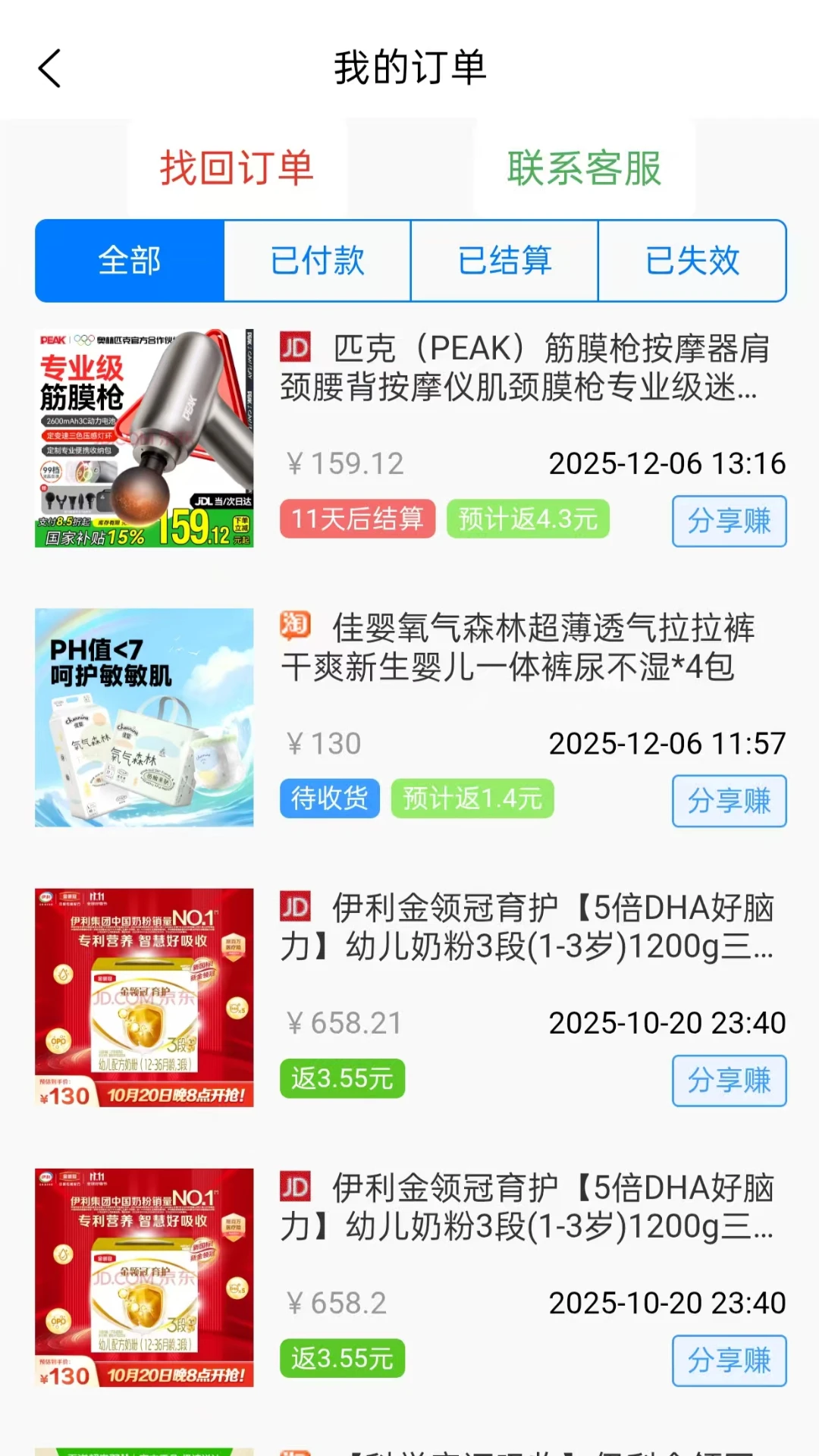The width and height of the screenshot is (819, 1456).
Task: Open the 伊利金领冠 order priced ¥658.2
Action: pyautogui.click(x=523, y=1208)
